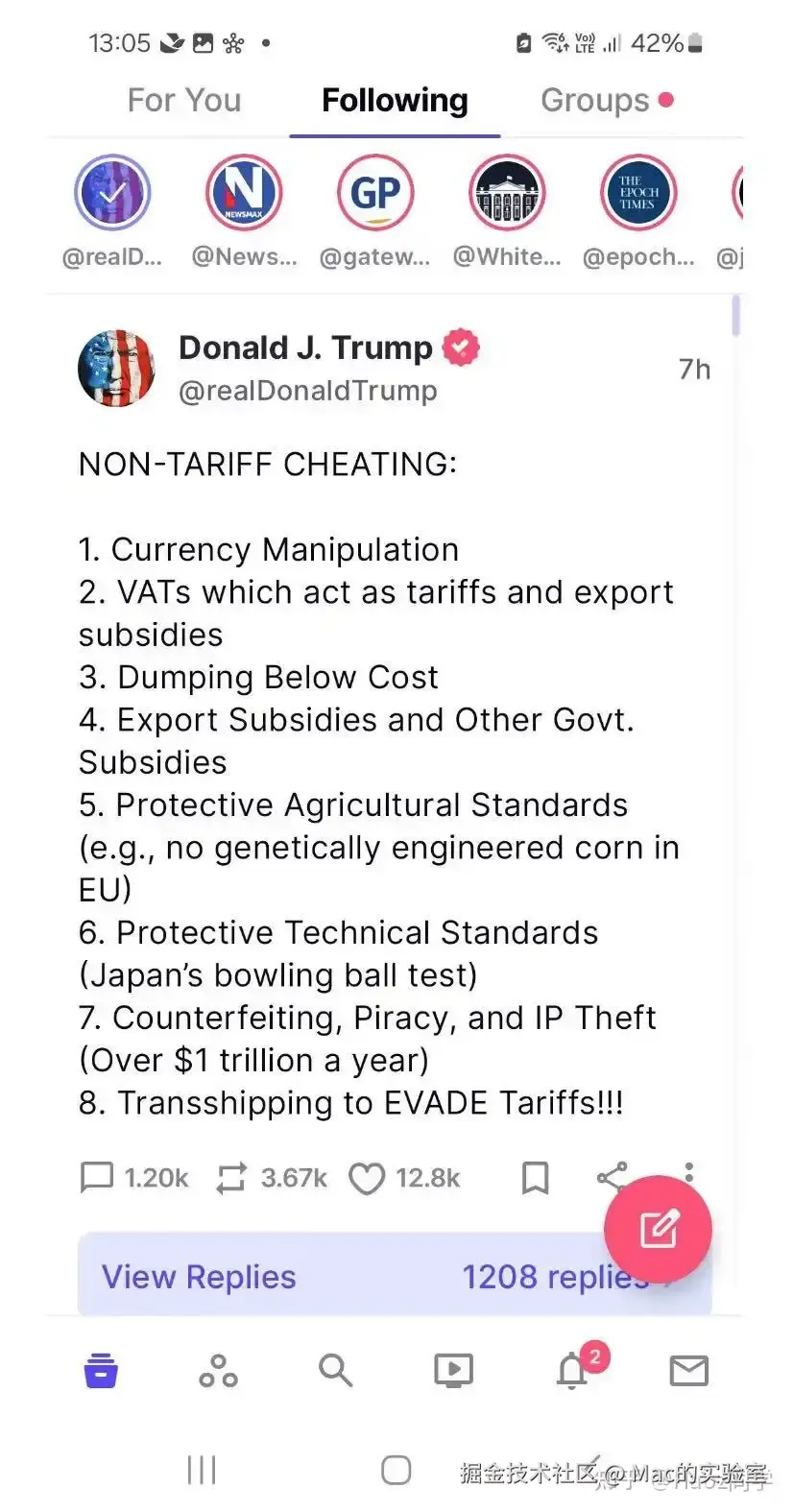Open the Epoch Times story avatar
Image resolution: width=793 pixels, height=1512 pixels.
(637, 193)
